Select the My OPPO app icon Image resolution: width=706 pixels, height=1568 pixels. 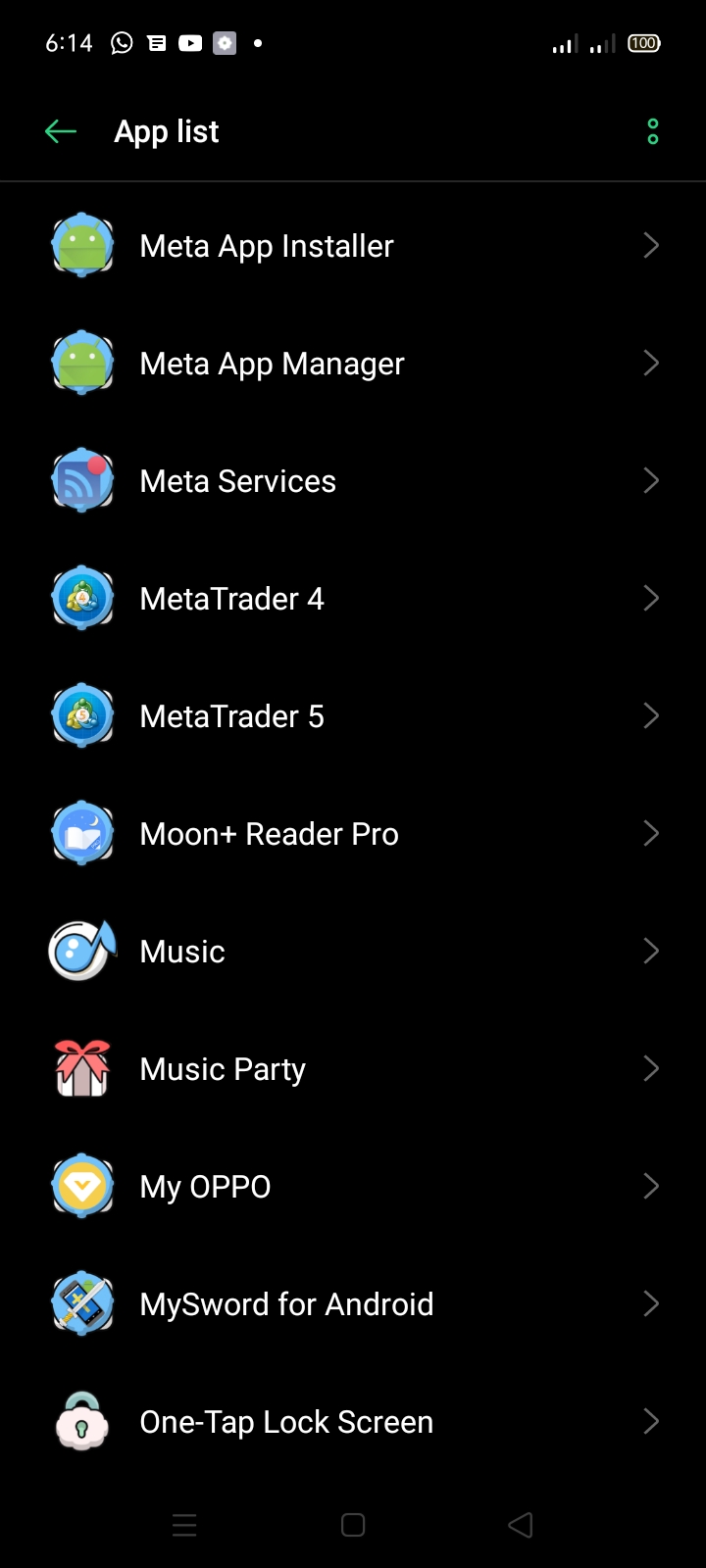click(82, 1186)
